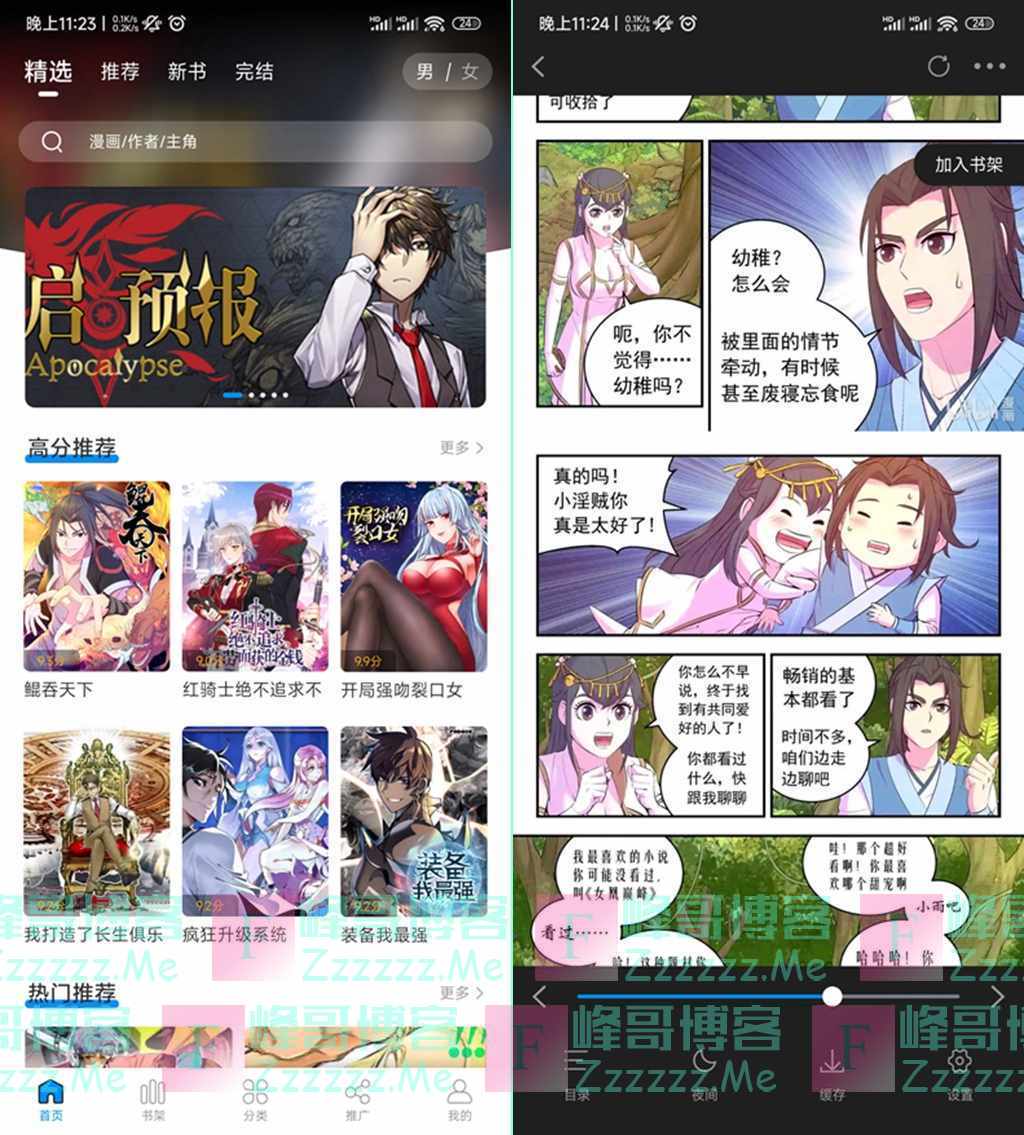Switch to the 新书 top tab
The image size is (1024, 1135).
tap(187, 72)
